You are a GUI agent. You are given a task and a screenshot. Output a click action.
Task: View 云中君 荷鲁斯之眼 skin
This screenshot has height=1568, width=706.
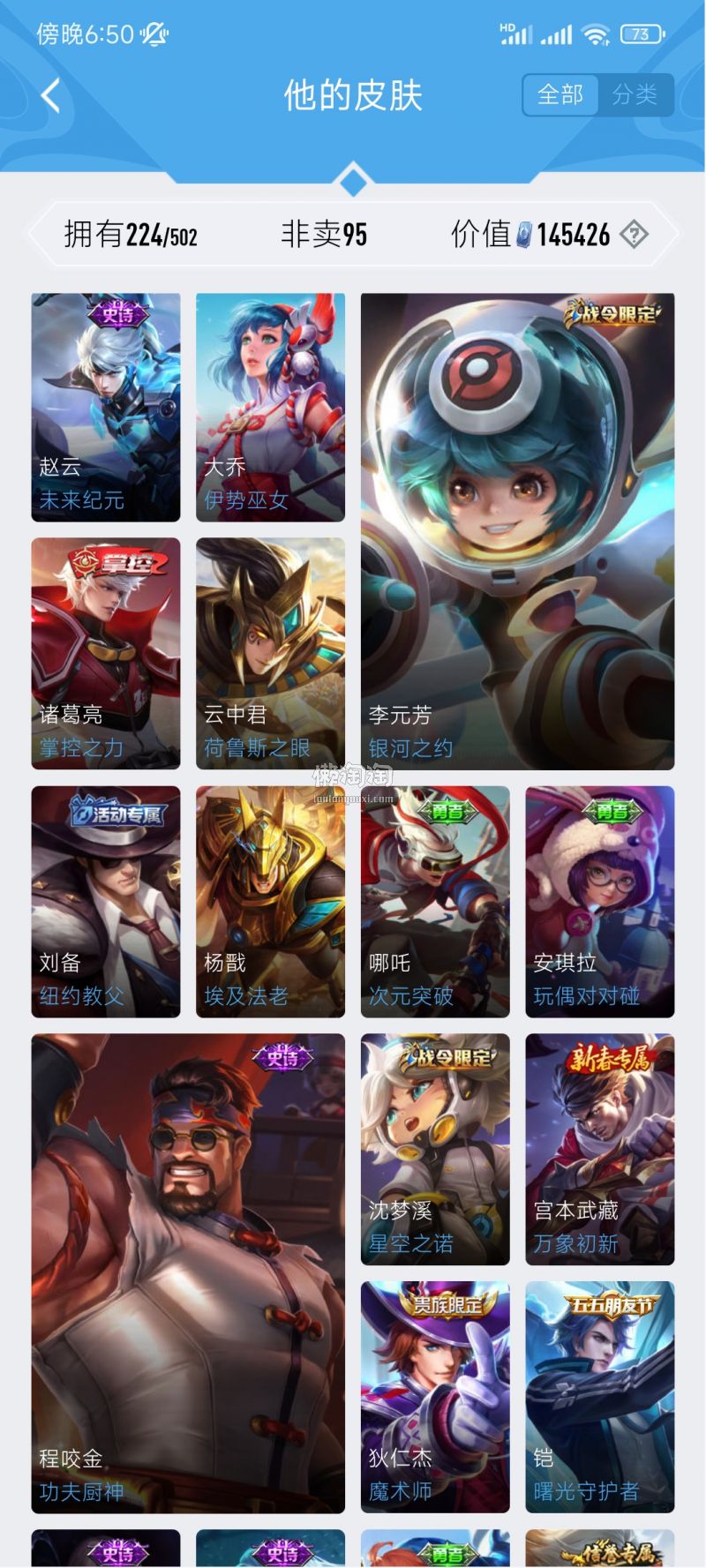tap(270, 654)
